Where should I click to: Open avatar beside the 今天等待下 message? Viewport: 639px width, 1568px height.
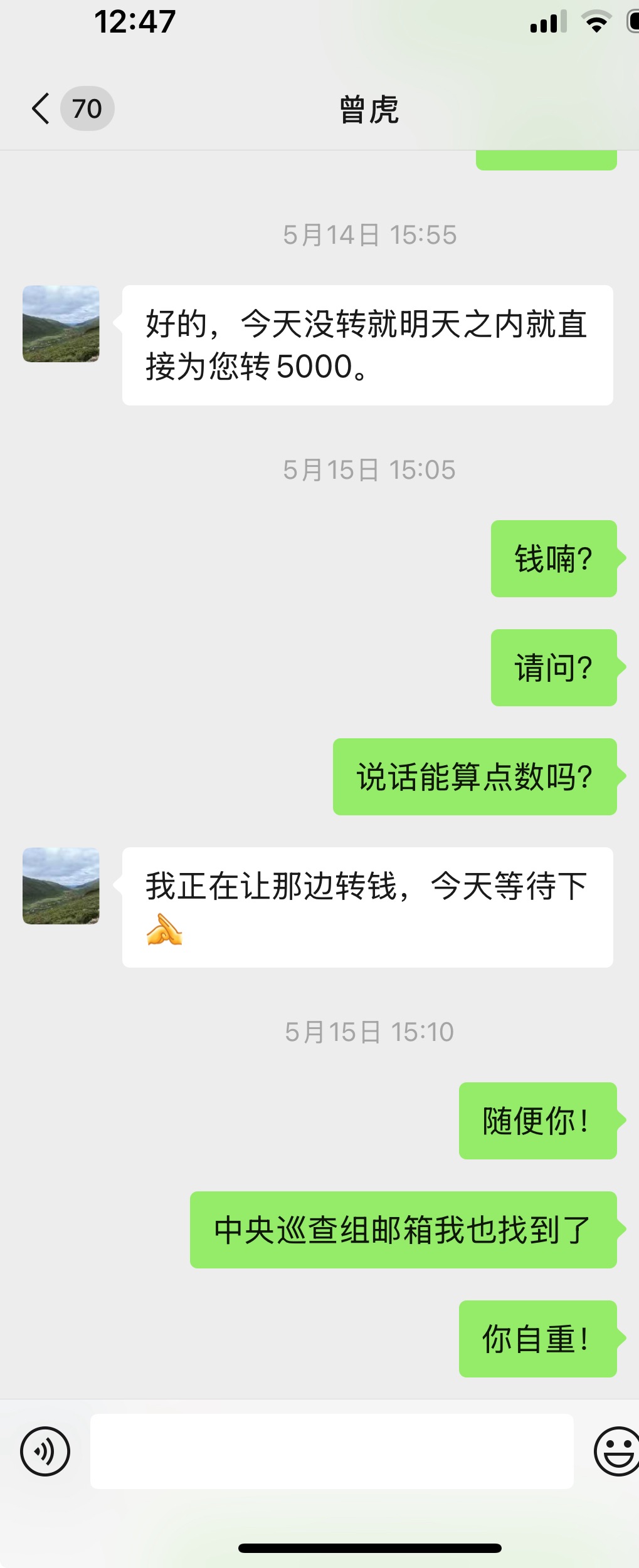pos(61,886)
